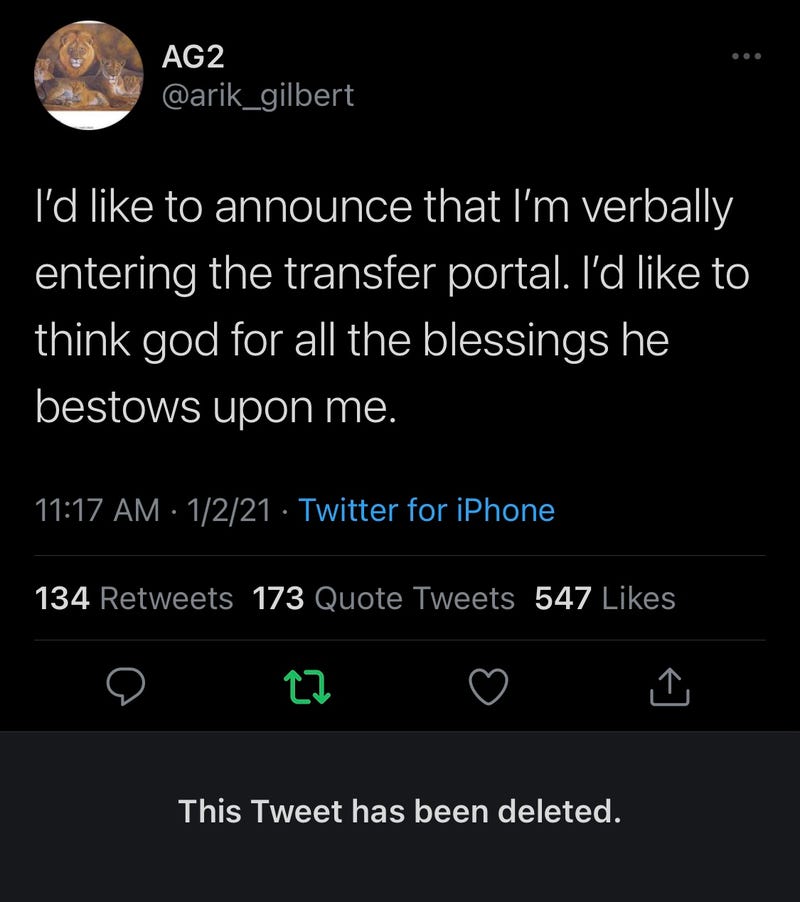This screenshot has width=800, height=902.
Task: Select the heart icon to favorite
Action: click(489, 687)
